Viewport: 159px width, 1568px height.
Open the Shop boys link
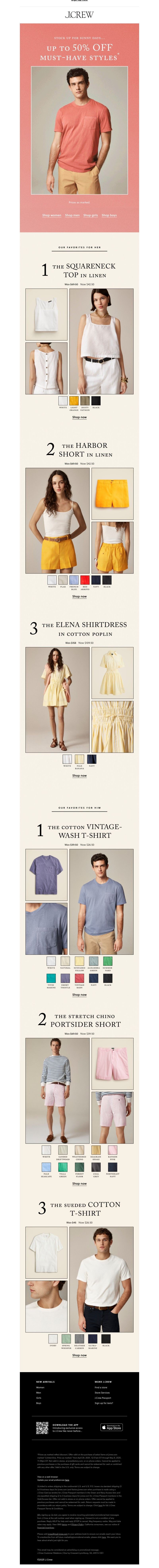(109, 215)
